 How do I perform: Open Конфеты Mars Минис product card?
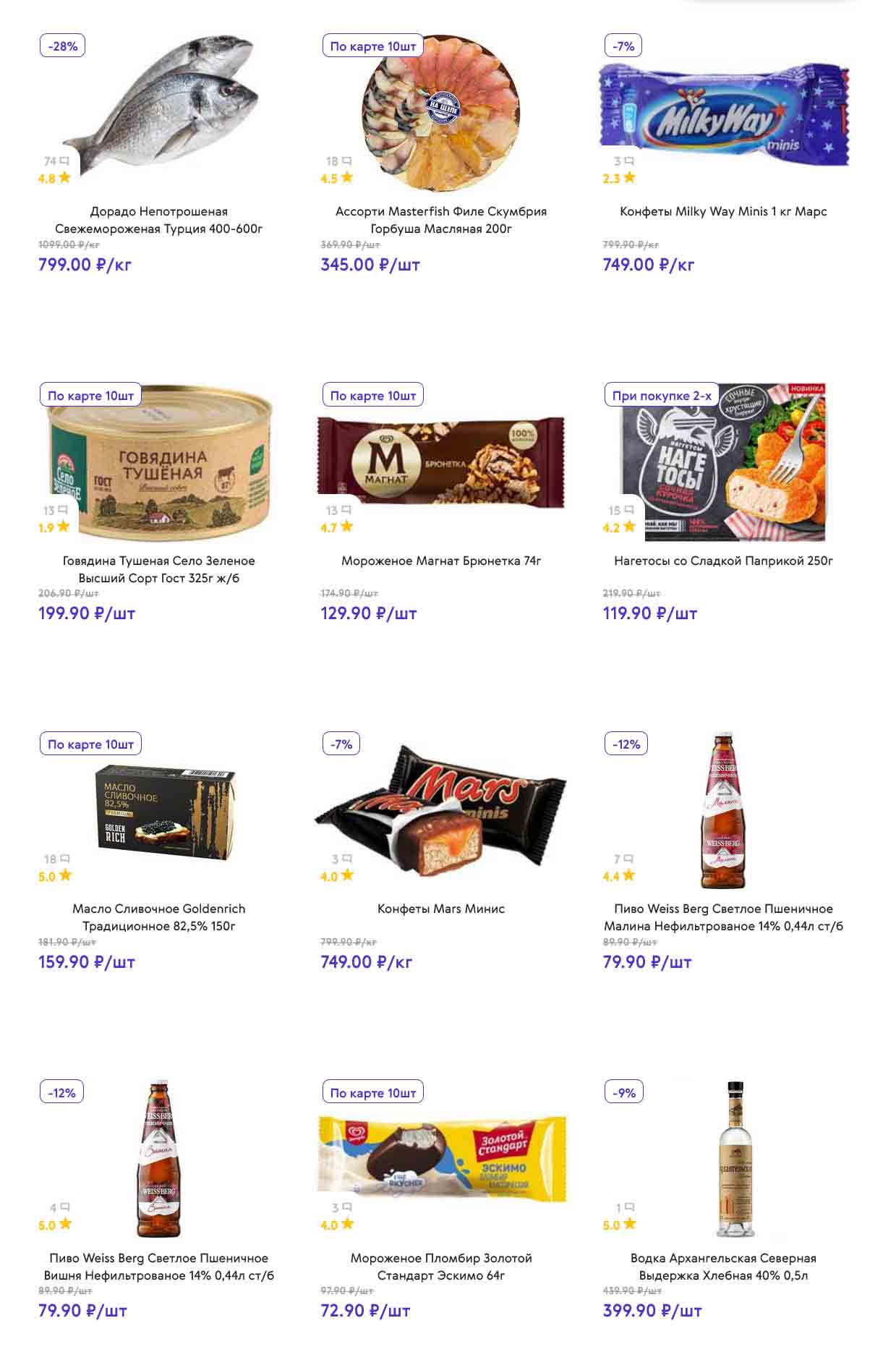point(440,909)
